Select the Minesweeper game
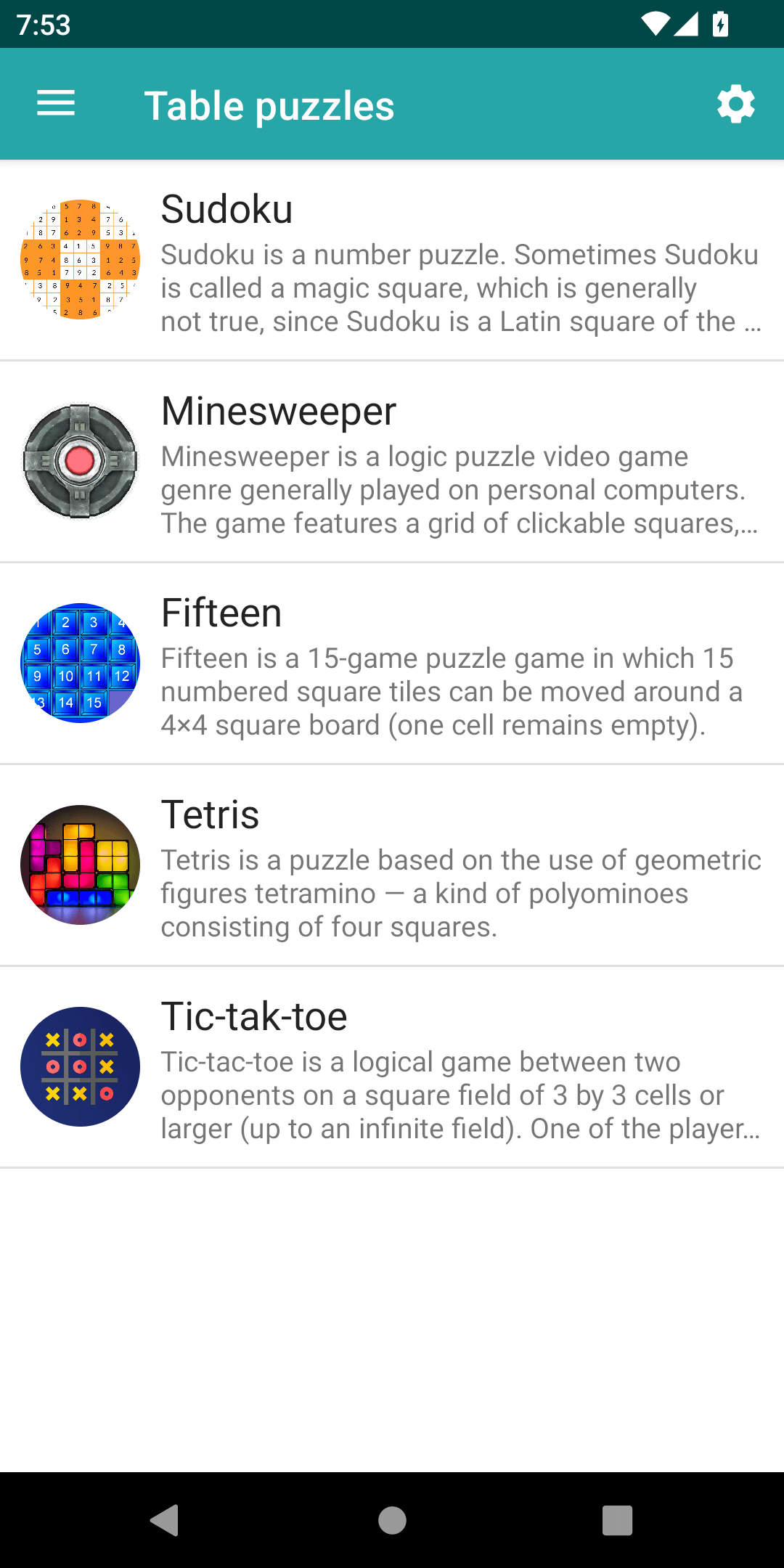The height and width of the screenshot is (1568, 784). (x=392, y=462)
